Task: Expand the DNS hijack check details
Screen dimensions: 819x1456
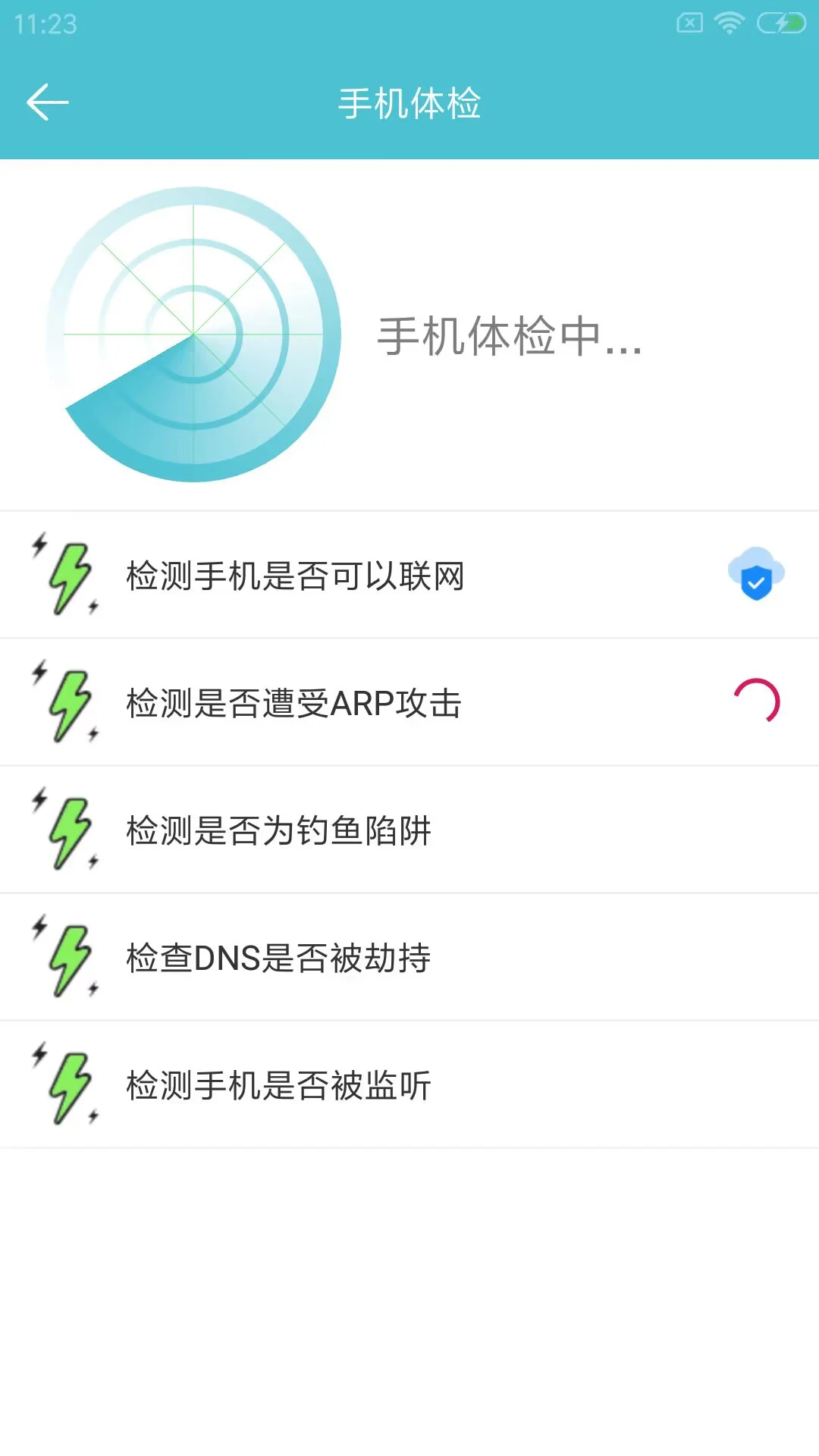Action: [x=409, y=957]
